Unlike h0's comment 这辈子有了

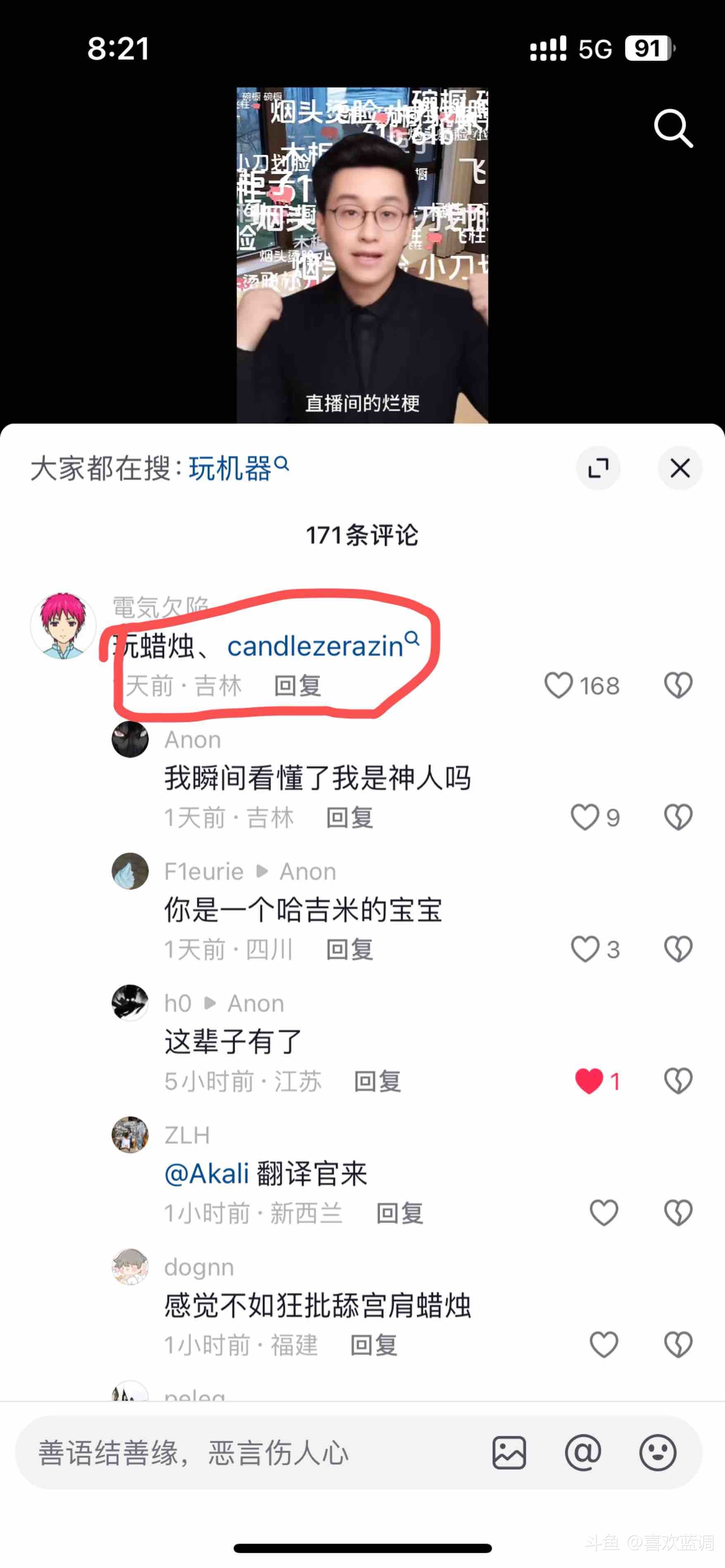click(589, 1081)
